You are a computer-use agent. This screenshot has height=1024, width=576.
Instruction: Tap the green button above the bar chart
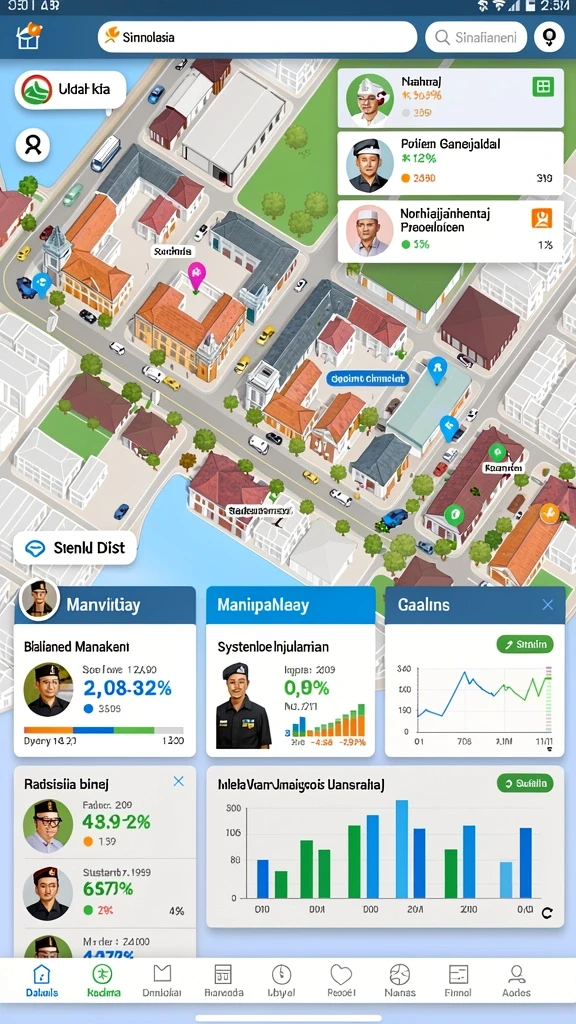(524, 783)
